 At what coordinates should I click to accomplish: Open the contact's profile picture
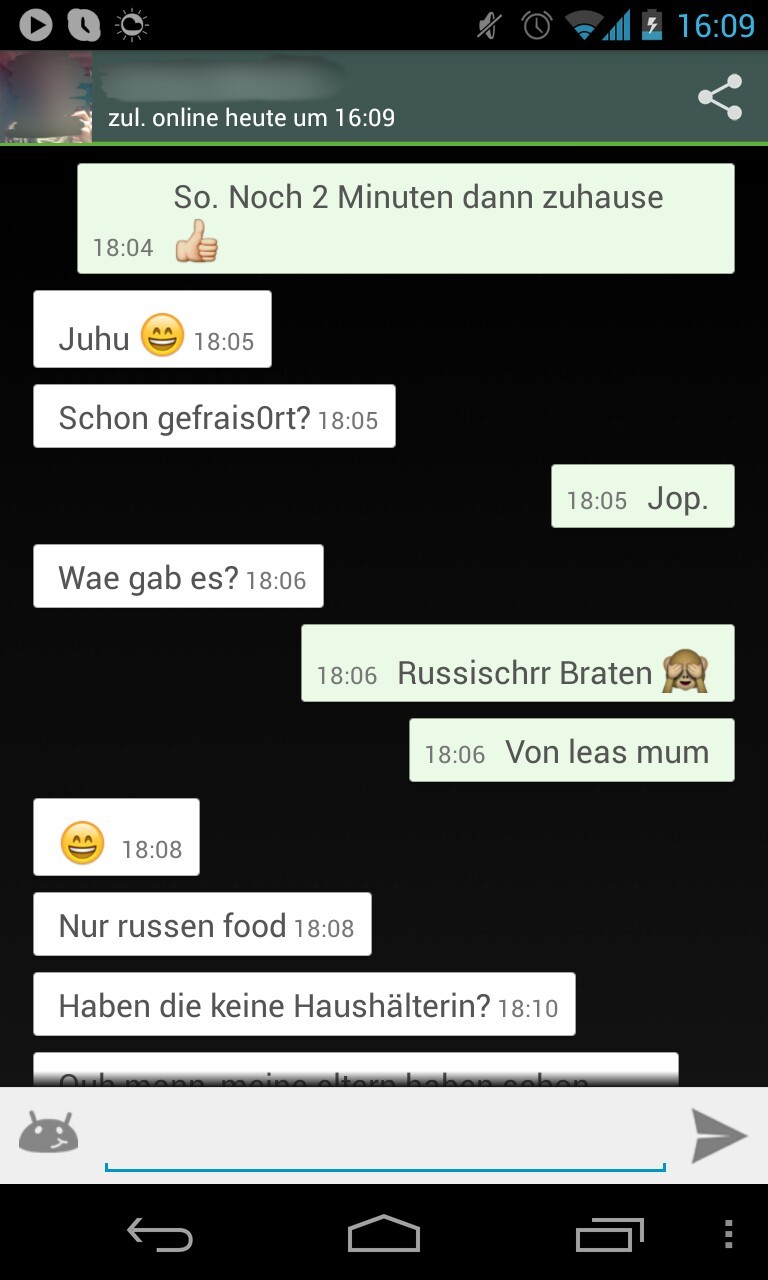tap(46, 97)
